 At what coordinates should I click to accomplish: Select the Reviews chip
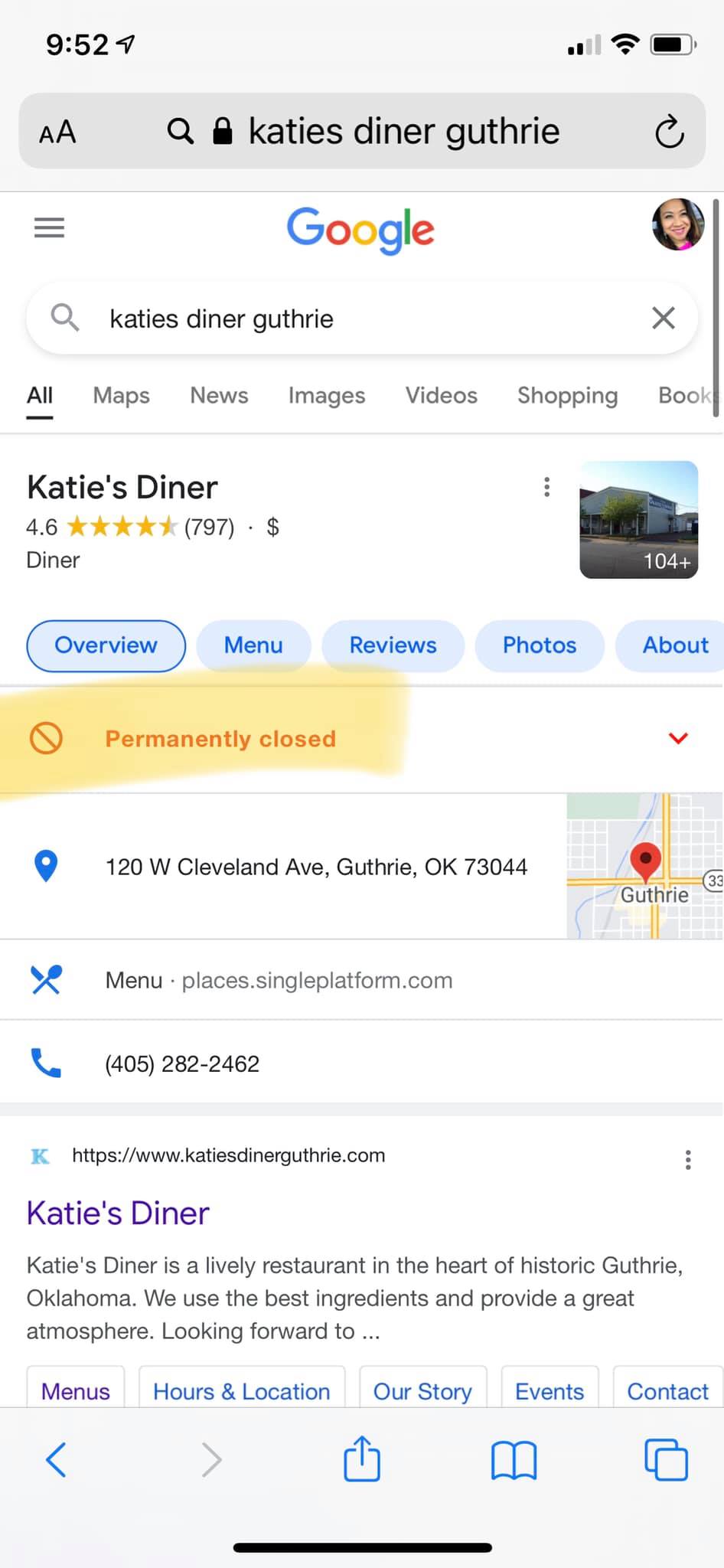point(393,645)
